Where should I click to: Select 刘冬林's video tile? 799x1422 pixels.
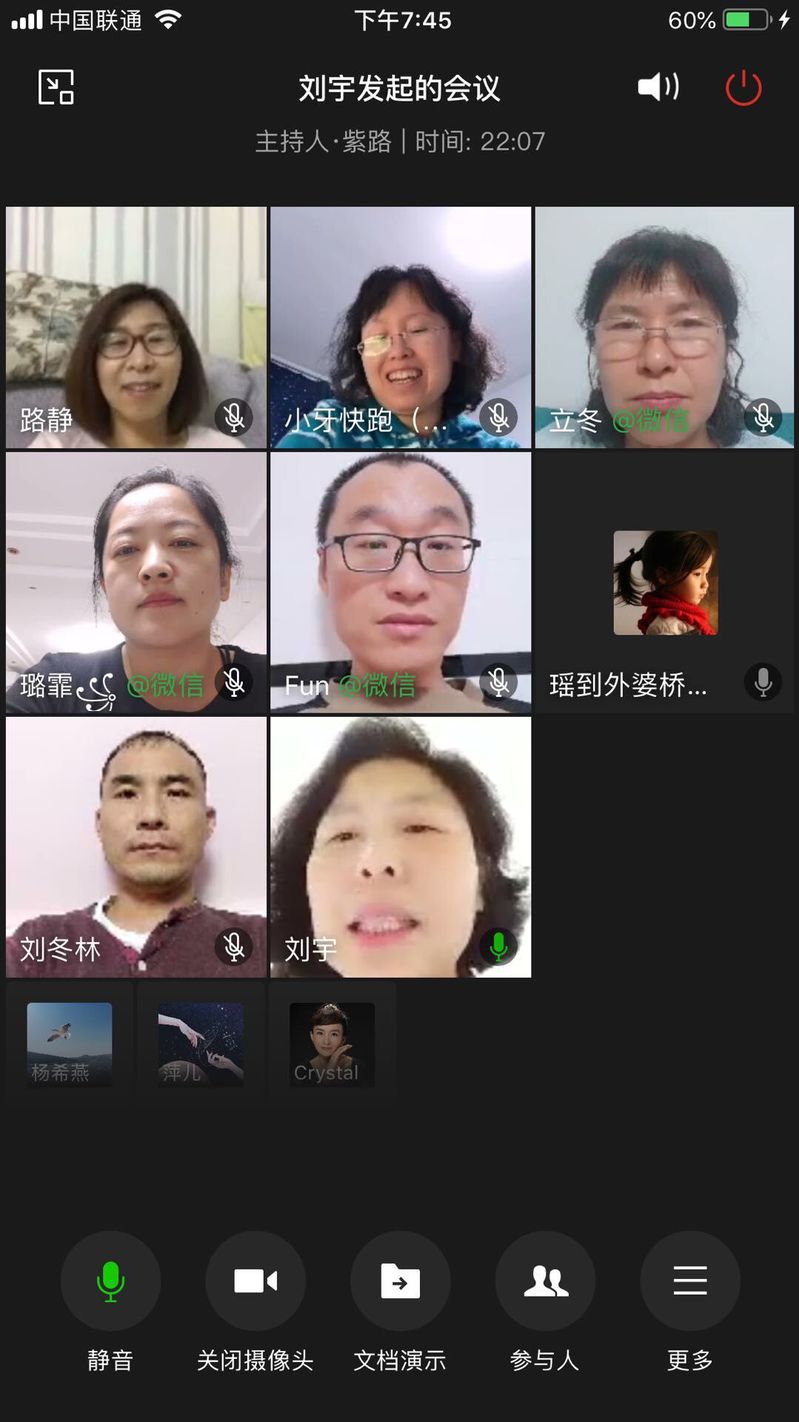coord(136,846)
